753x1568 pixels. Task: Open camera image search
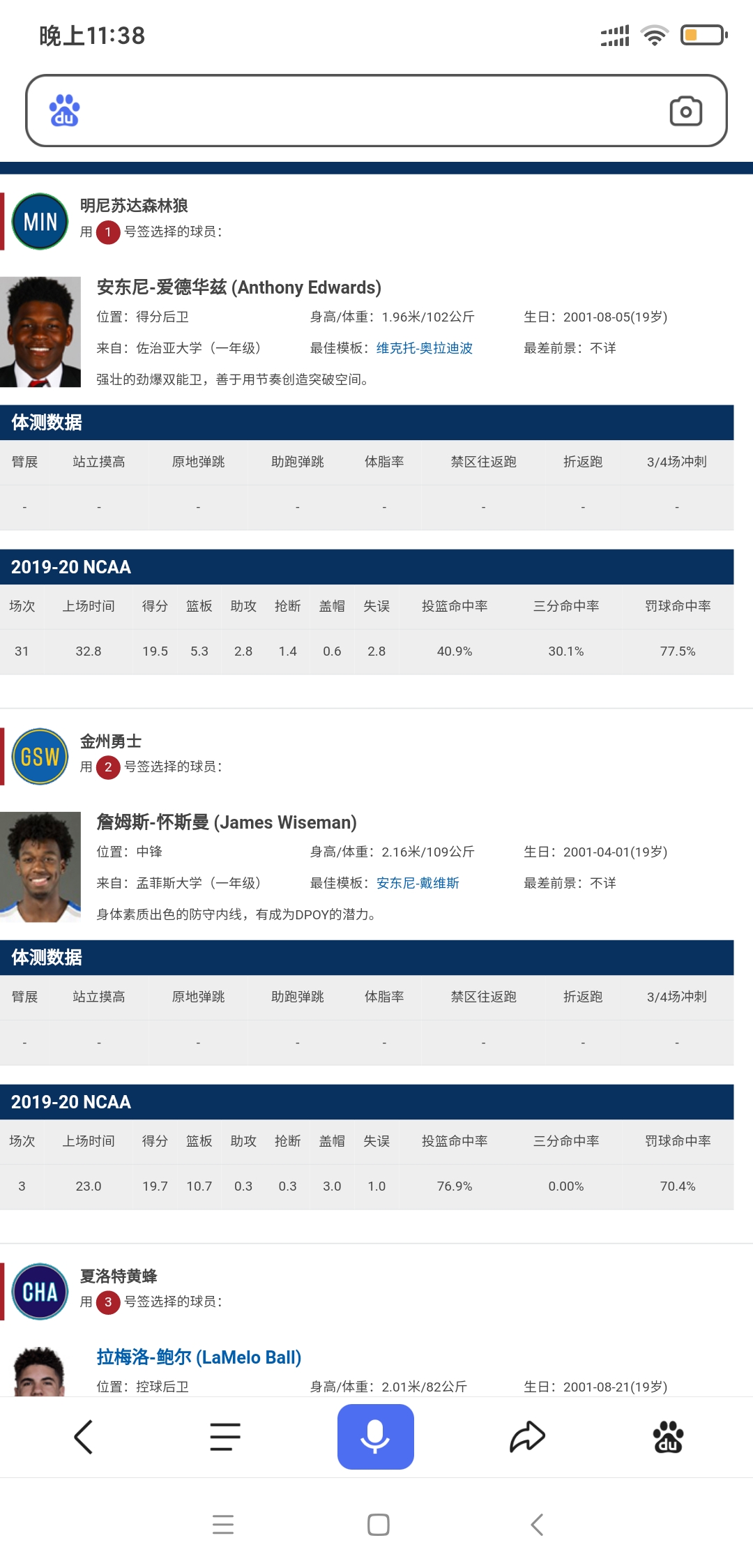[x=685, y=111]
